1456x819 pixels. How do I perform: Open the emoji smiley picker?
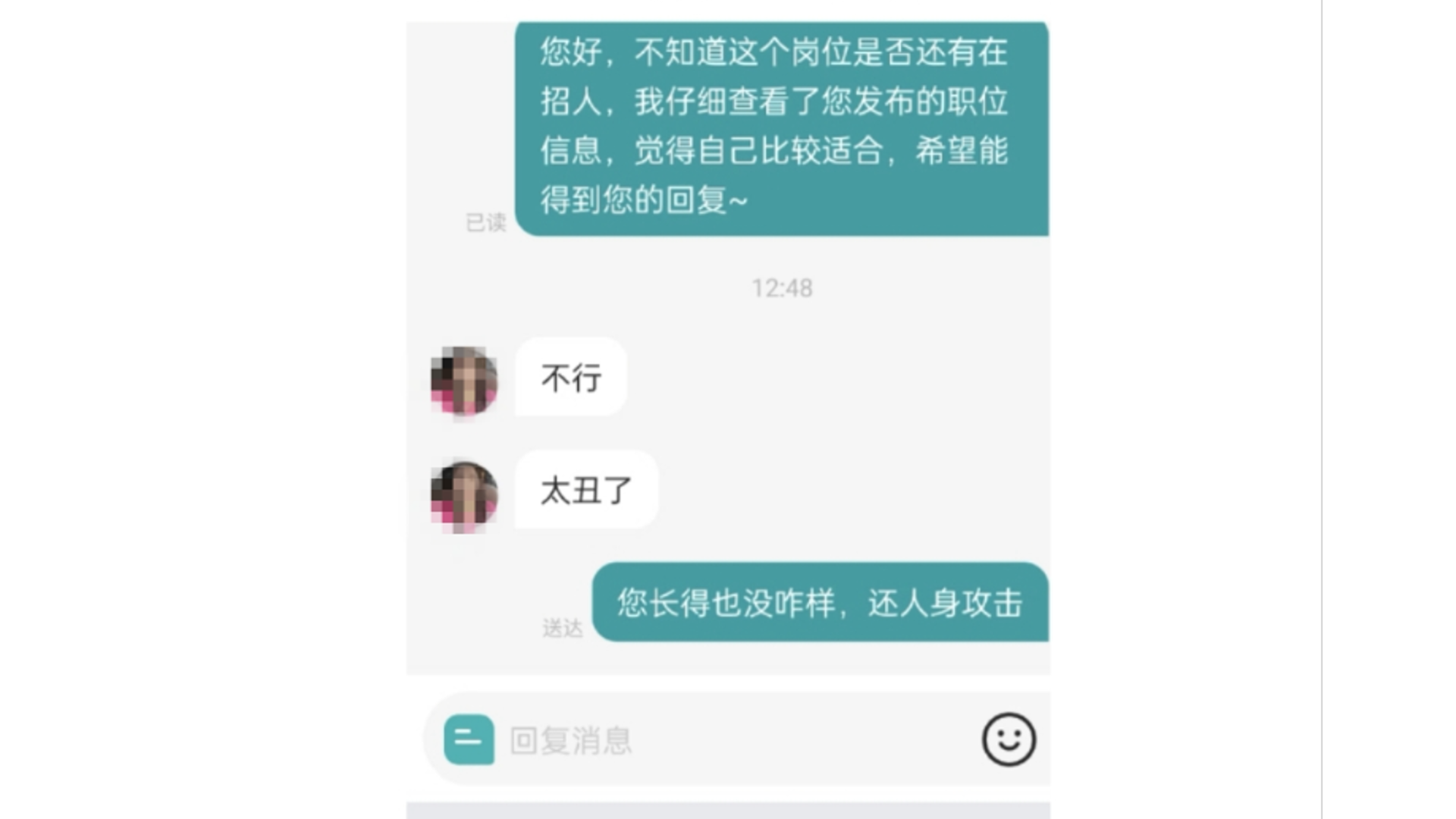(x=1008, y=739)
